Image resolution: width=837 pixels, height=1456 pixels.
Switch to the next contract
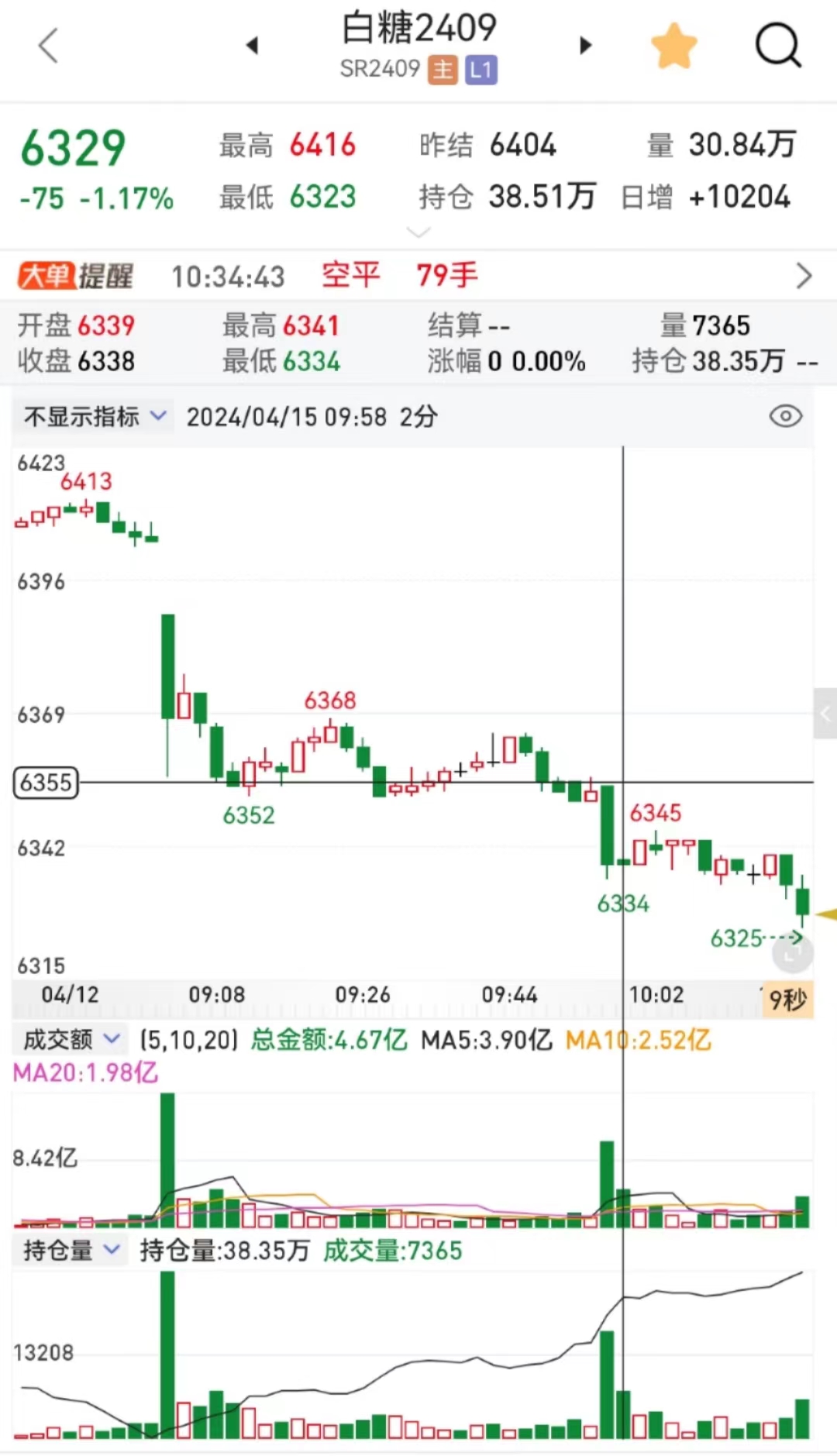click(x=585, y=46)
